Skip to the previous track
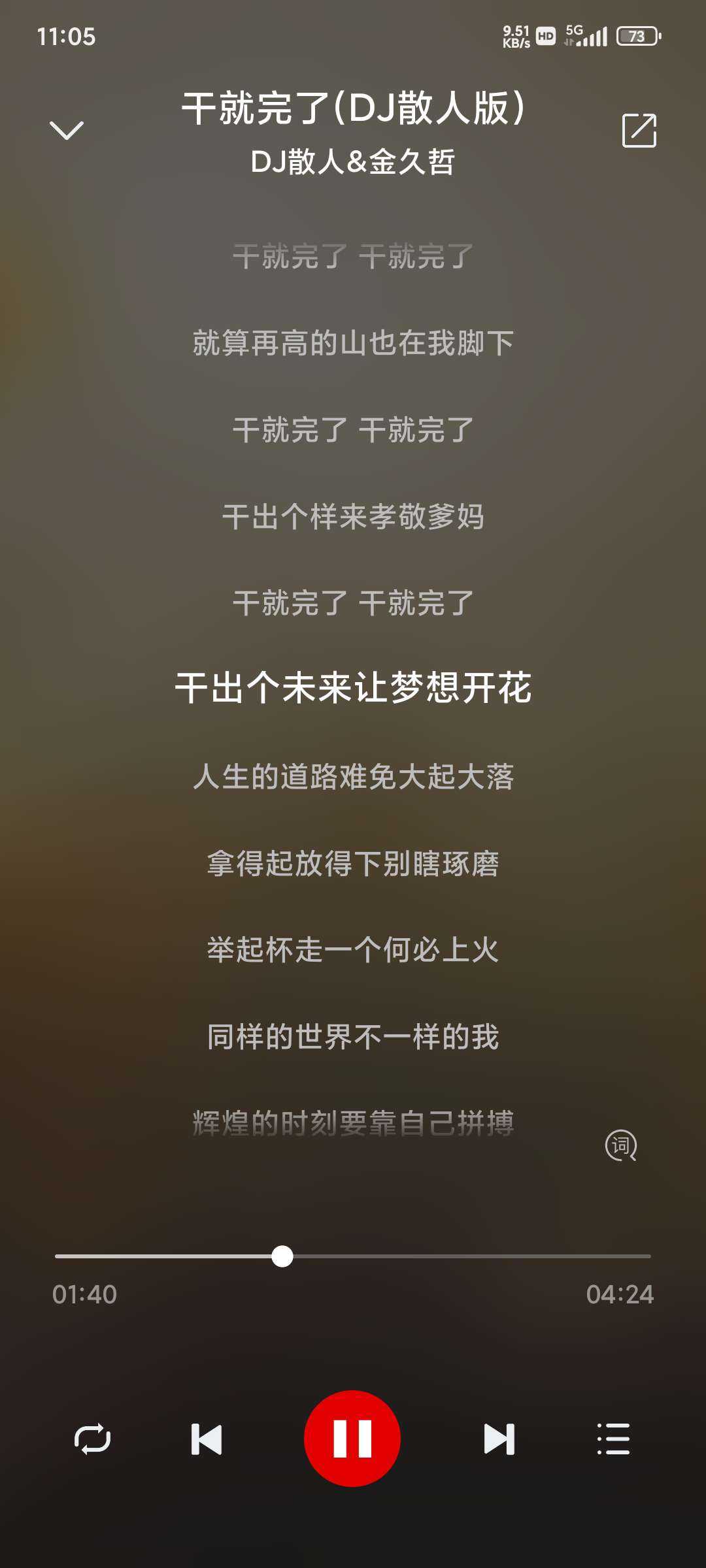 click(x=207, y=1439)
